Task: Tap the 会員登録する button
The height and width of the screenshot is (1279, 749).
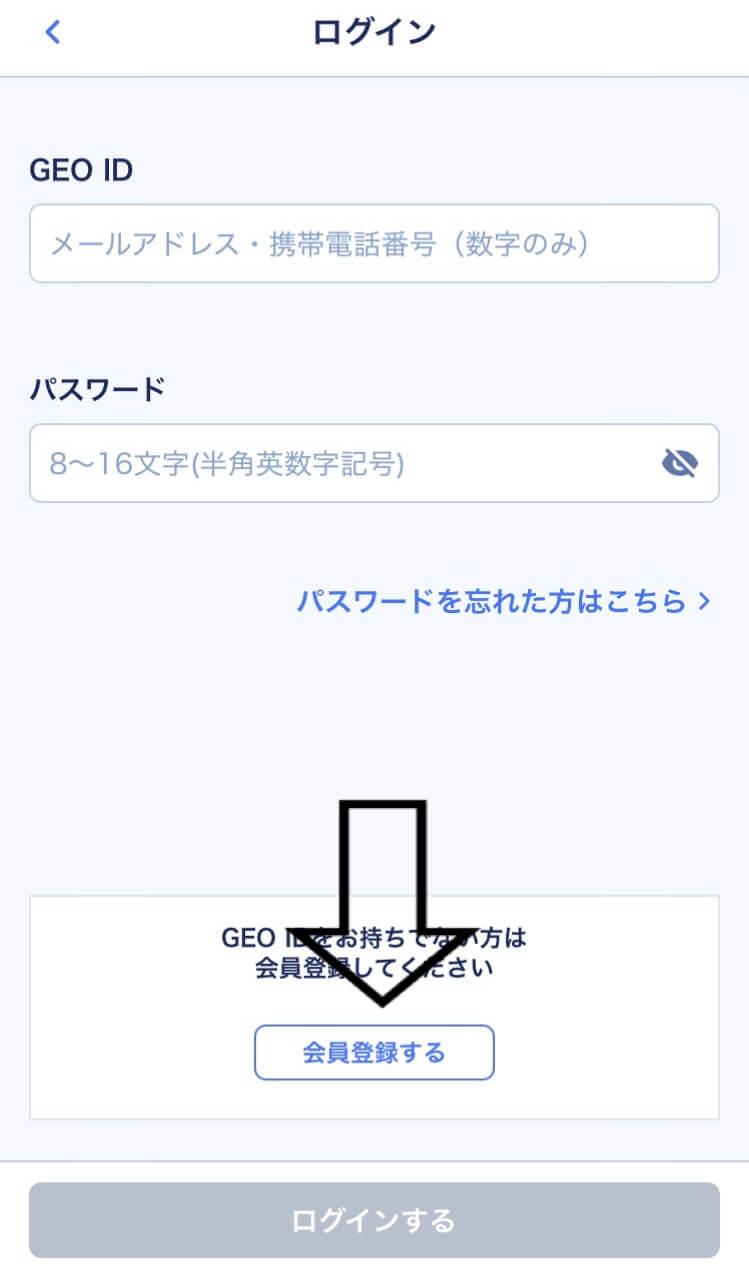Action: (374, 1052)
